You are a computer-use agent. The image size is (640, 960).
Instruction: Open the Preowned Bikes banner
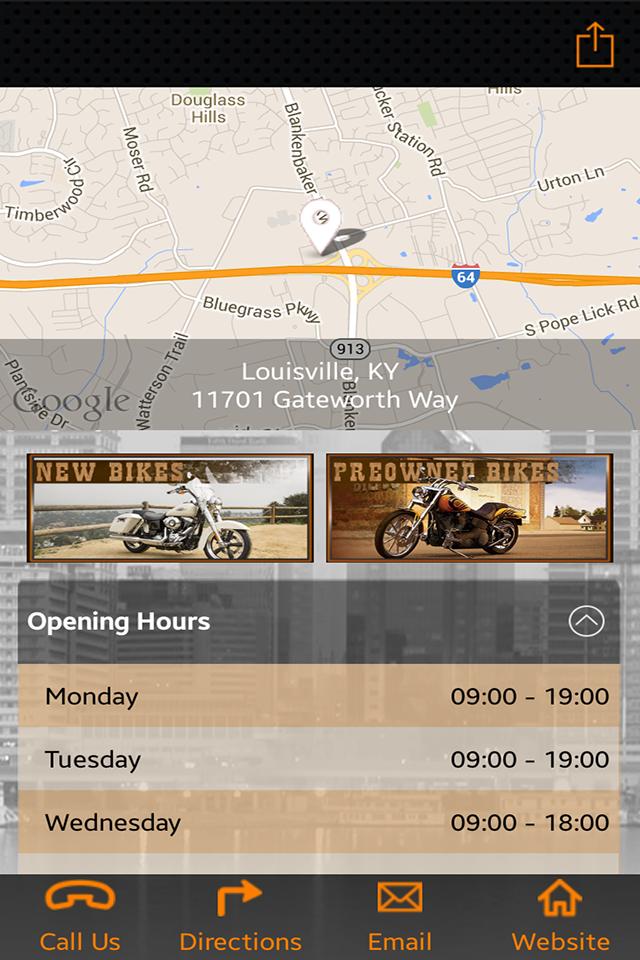coord(469,507)
